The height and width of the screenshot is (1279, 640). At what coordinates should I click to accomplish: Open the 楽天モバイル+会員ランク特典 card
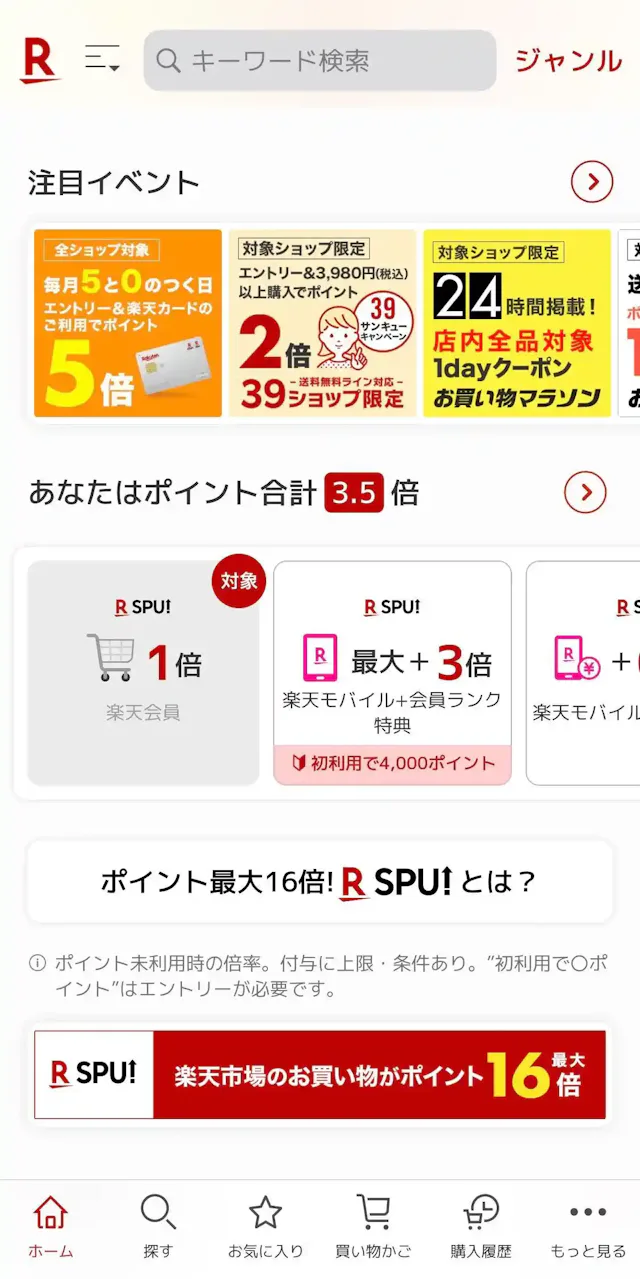click(x=392, y=672)
